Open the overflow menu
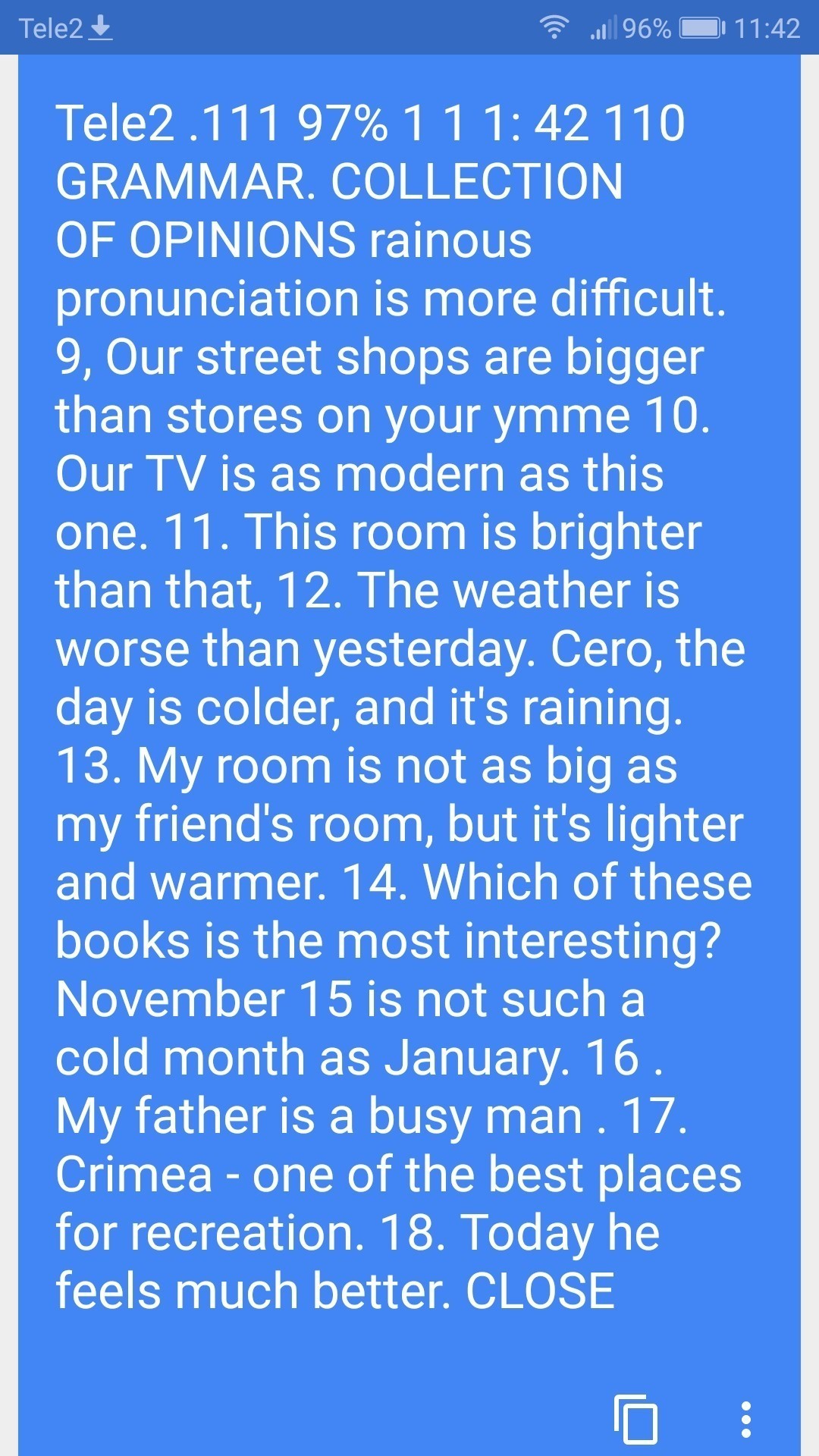Image resolution: width=819 pixels, height=1456 pixels. click(746, 1419)
